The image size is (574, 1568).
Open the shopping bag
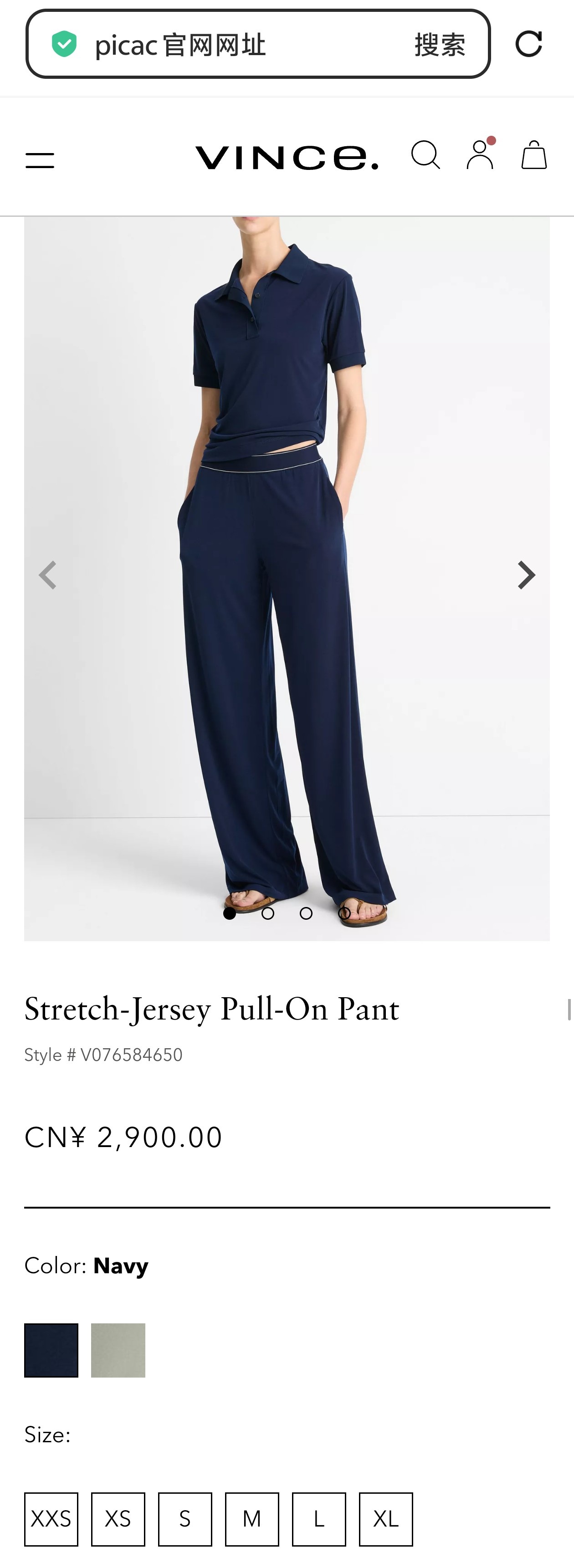(x=534, y=155)
